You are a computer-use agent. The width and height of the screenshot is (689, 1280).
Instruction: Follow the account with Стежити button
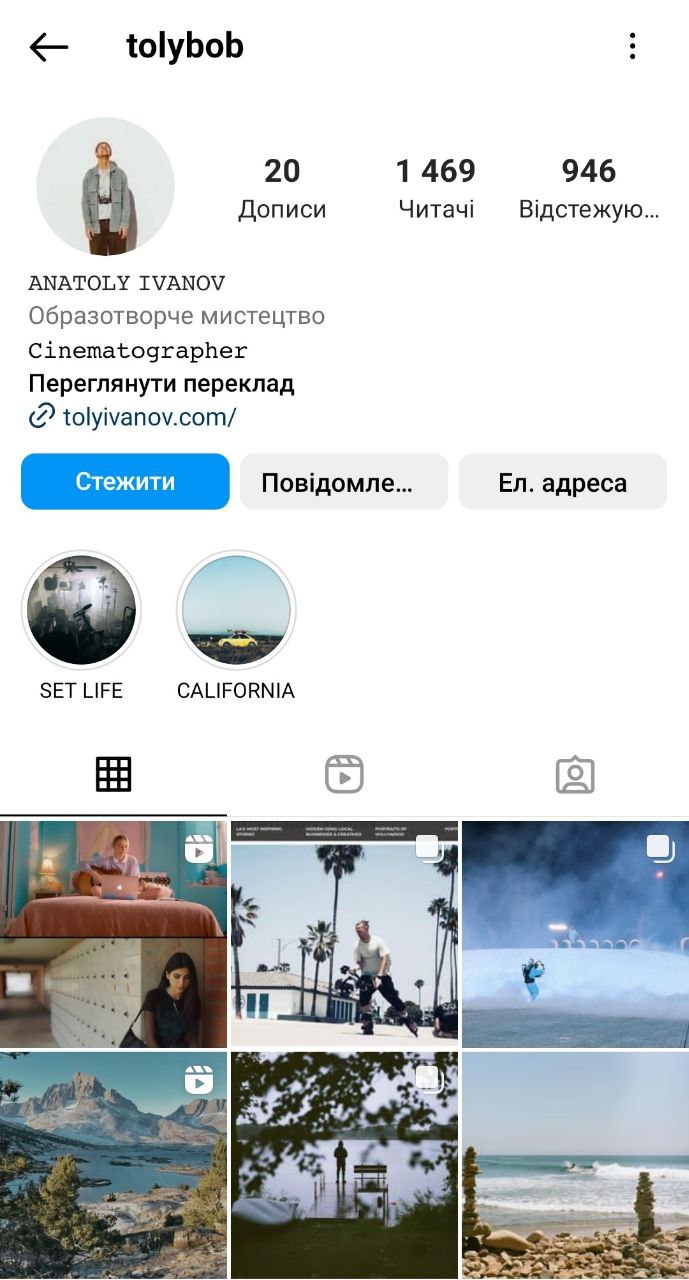[125, 482]
